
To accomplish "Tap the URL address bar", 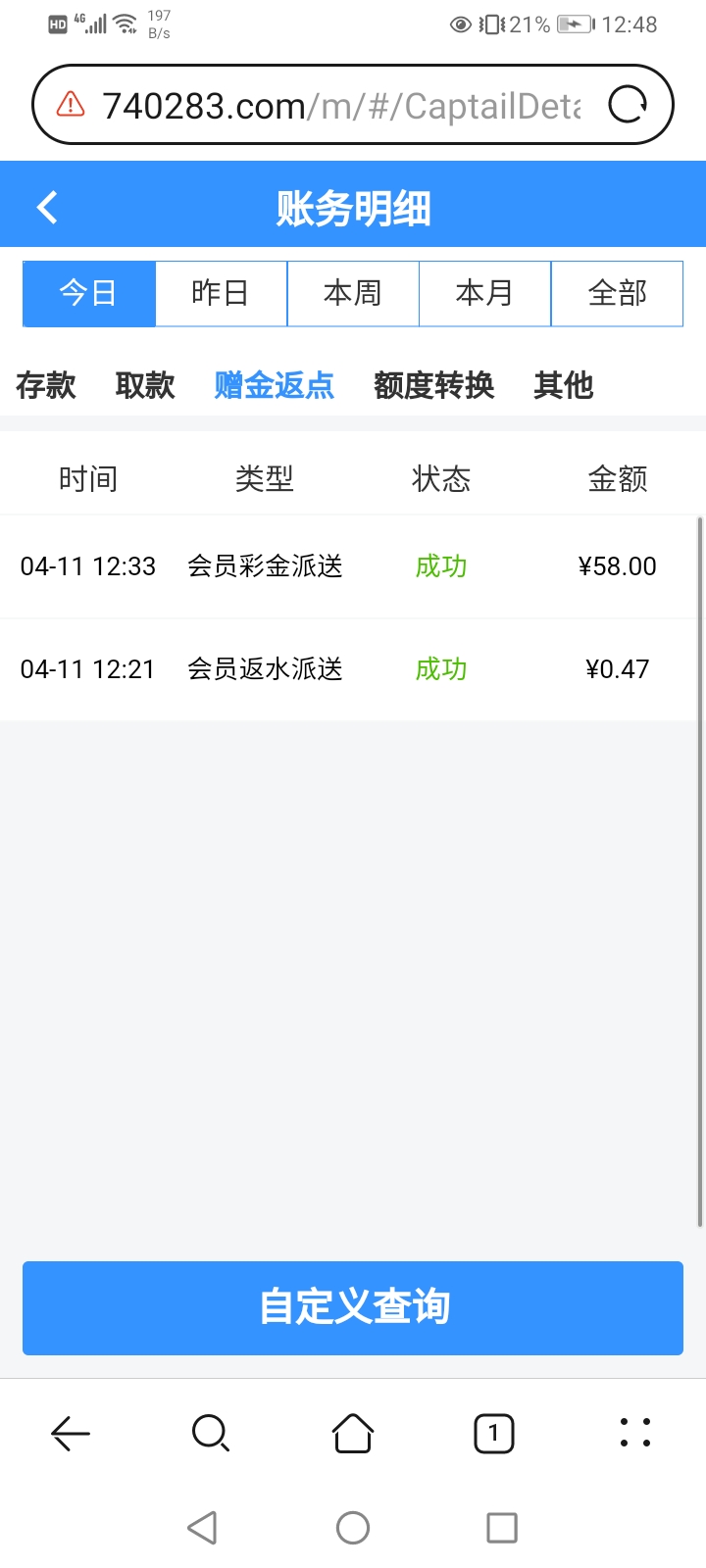I will coord(353,105).
